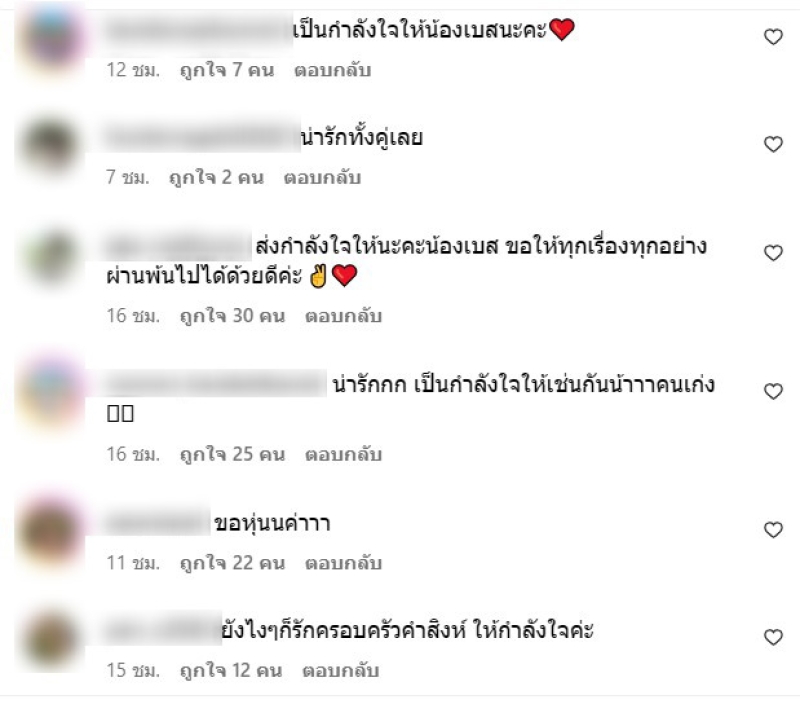View who liked the 'ถูกใจ 30 คน' comment

(232, 316)
